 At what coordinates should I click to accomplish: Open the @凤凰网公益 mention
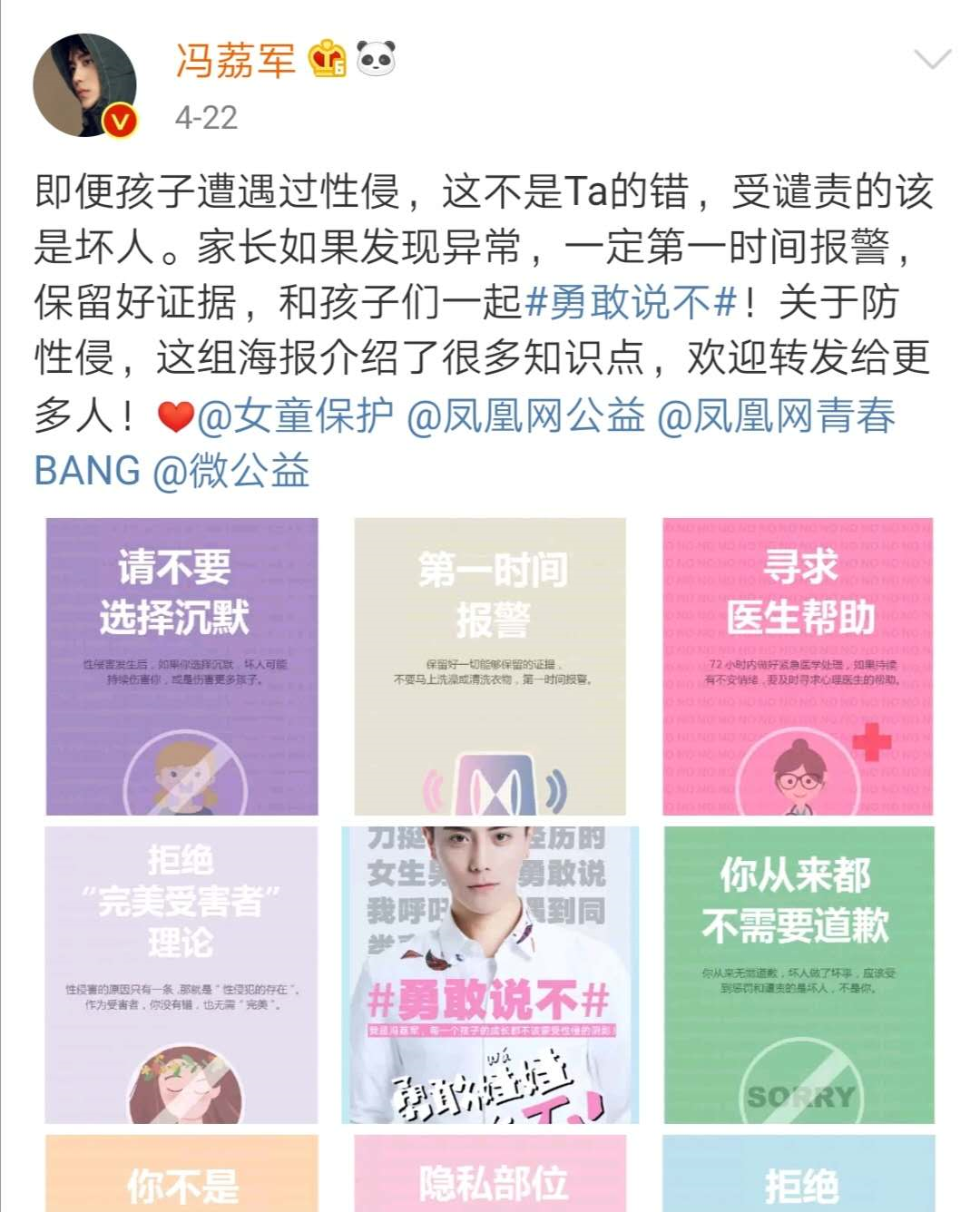(525, 415)
